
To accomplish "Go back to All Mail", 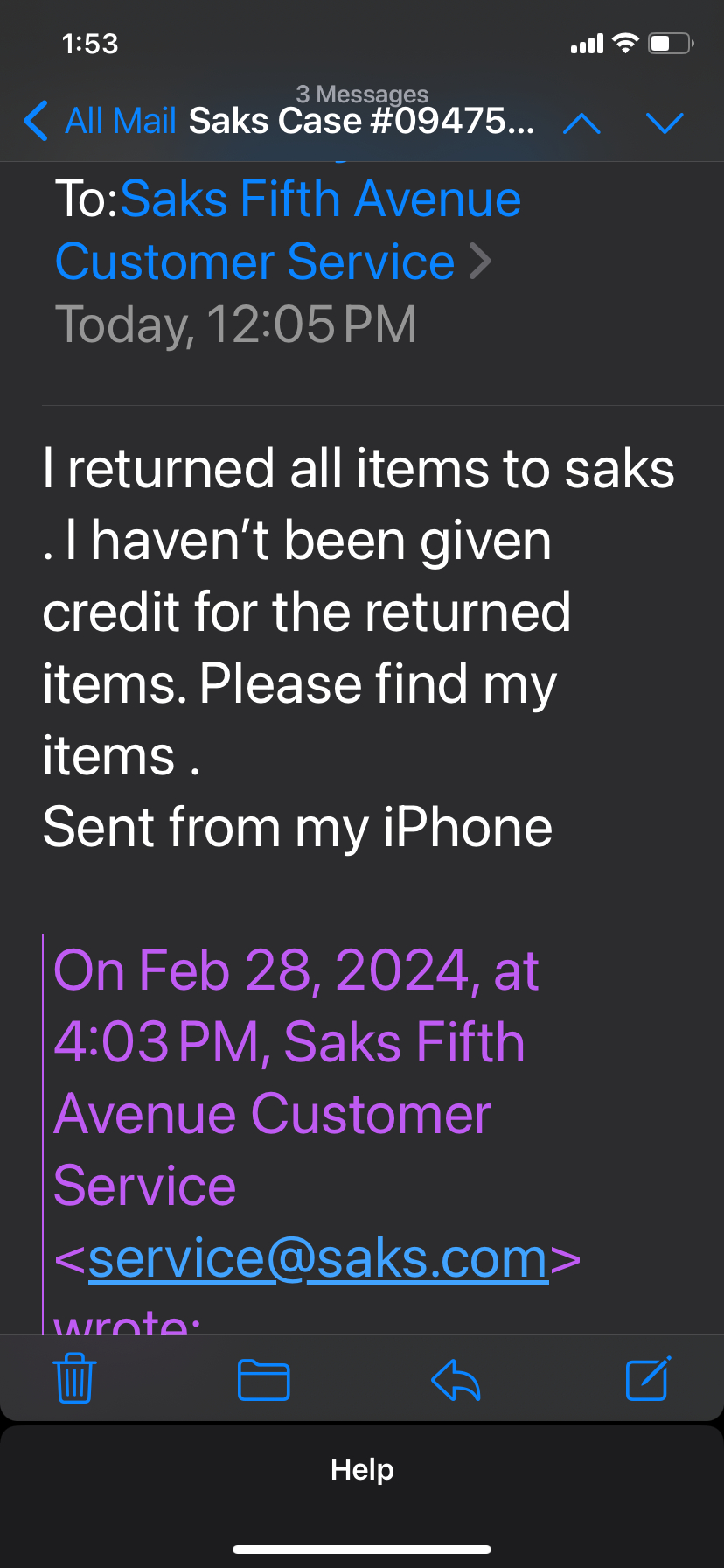I will pos(101,121).
